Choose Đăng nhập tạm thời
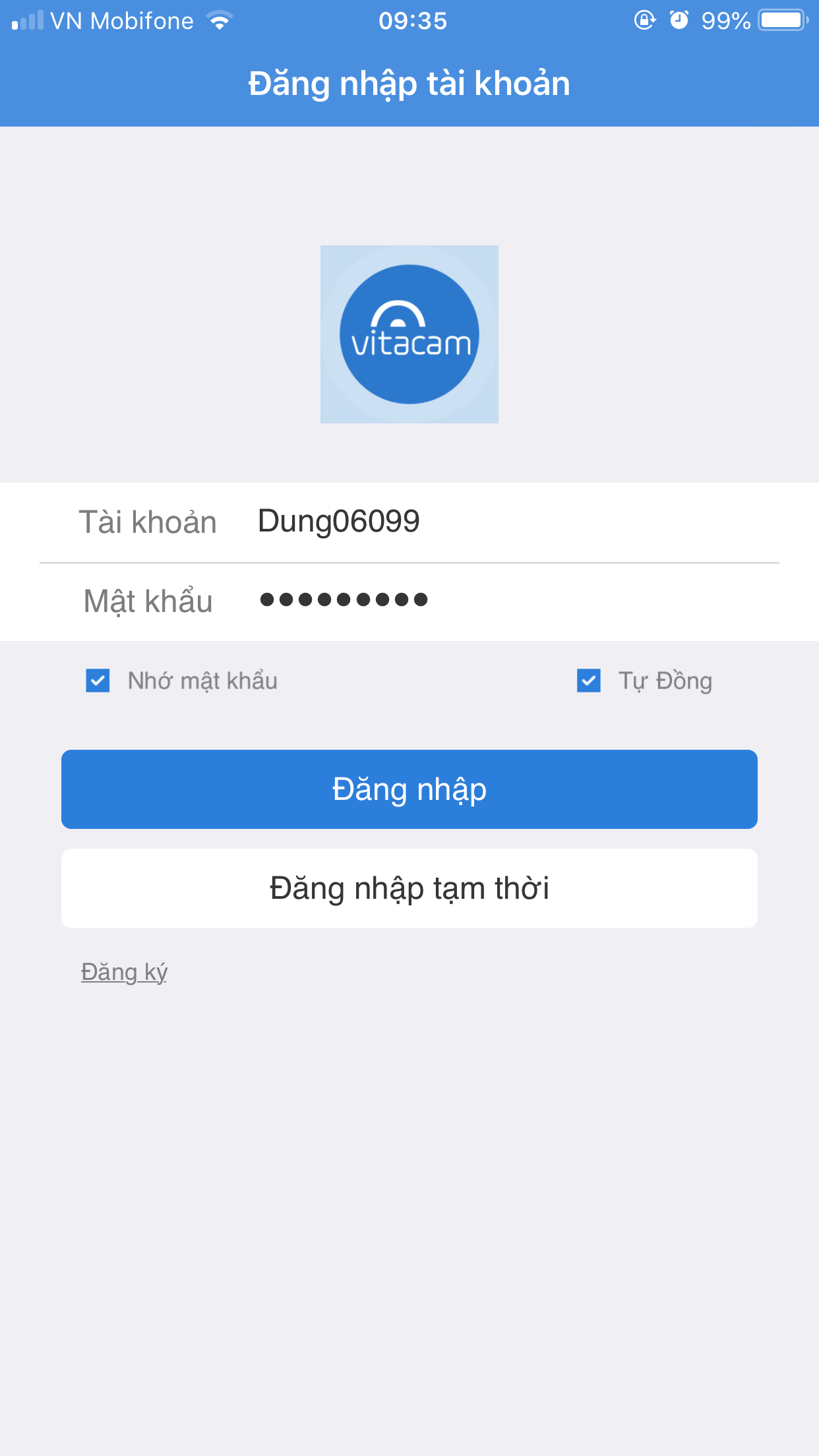Viewport: 819px width, 1456px height. tap(409, 888)
